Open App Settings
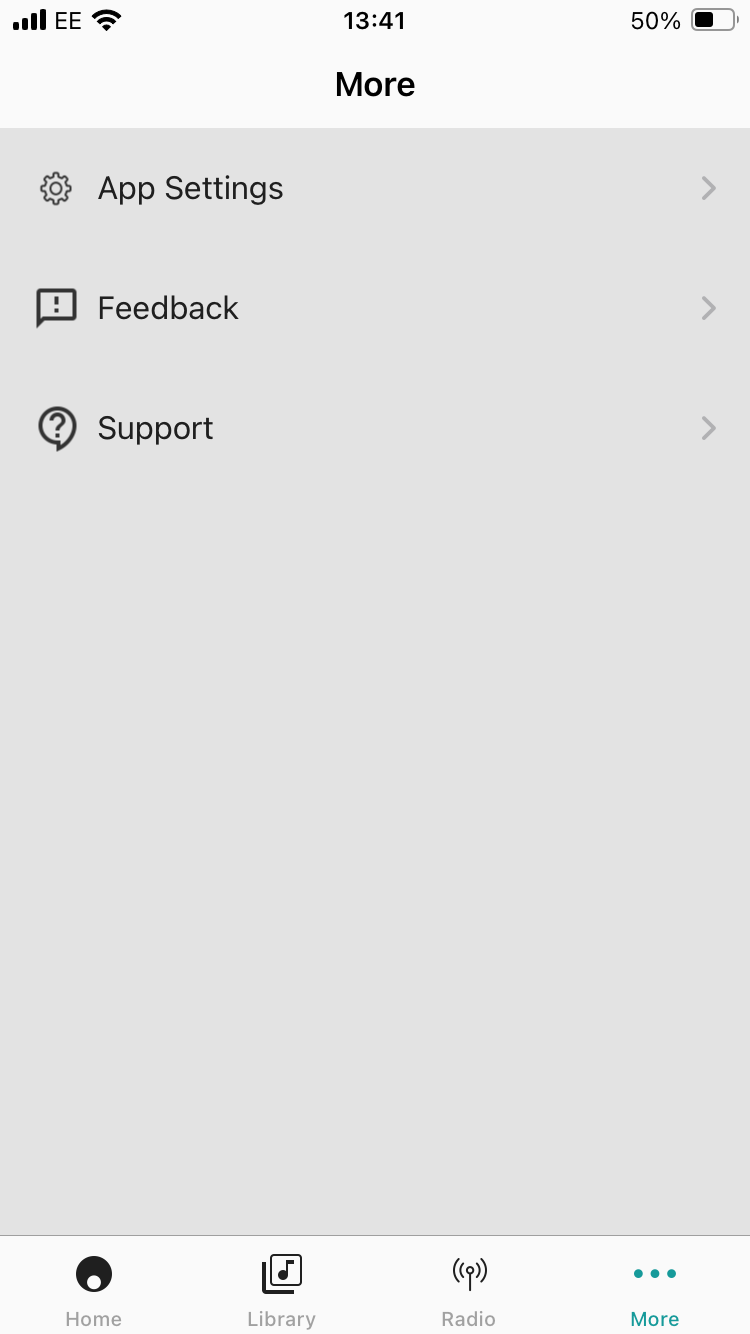The image size is (750, 1334). pyautogui.click(x=190, y=188)
